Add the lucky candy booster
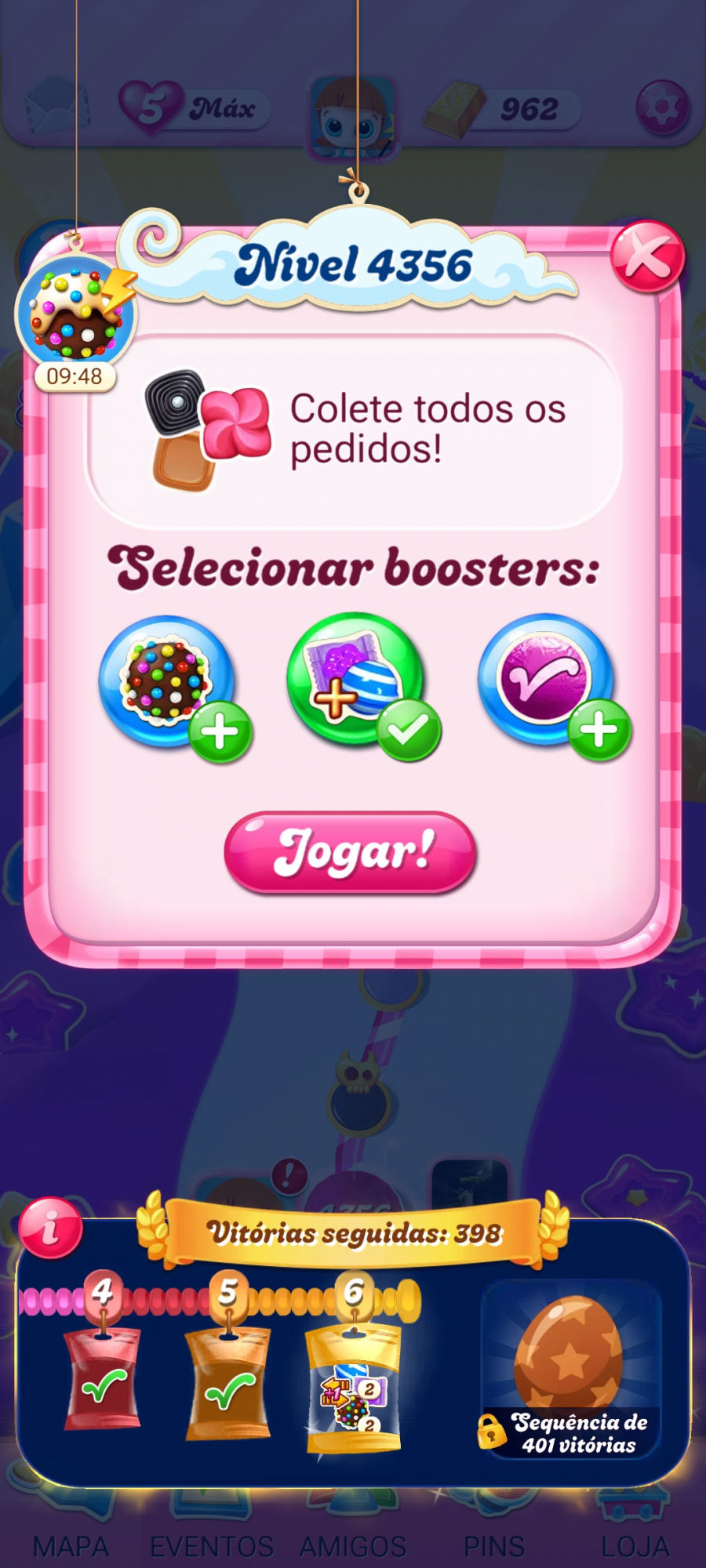The image size is (706, 1568). 554,686
